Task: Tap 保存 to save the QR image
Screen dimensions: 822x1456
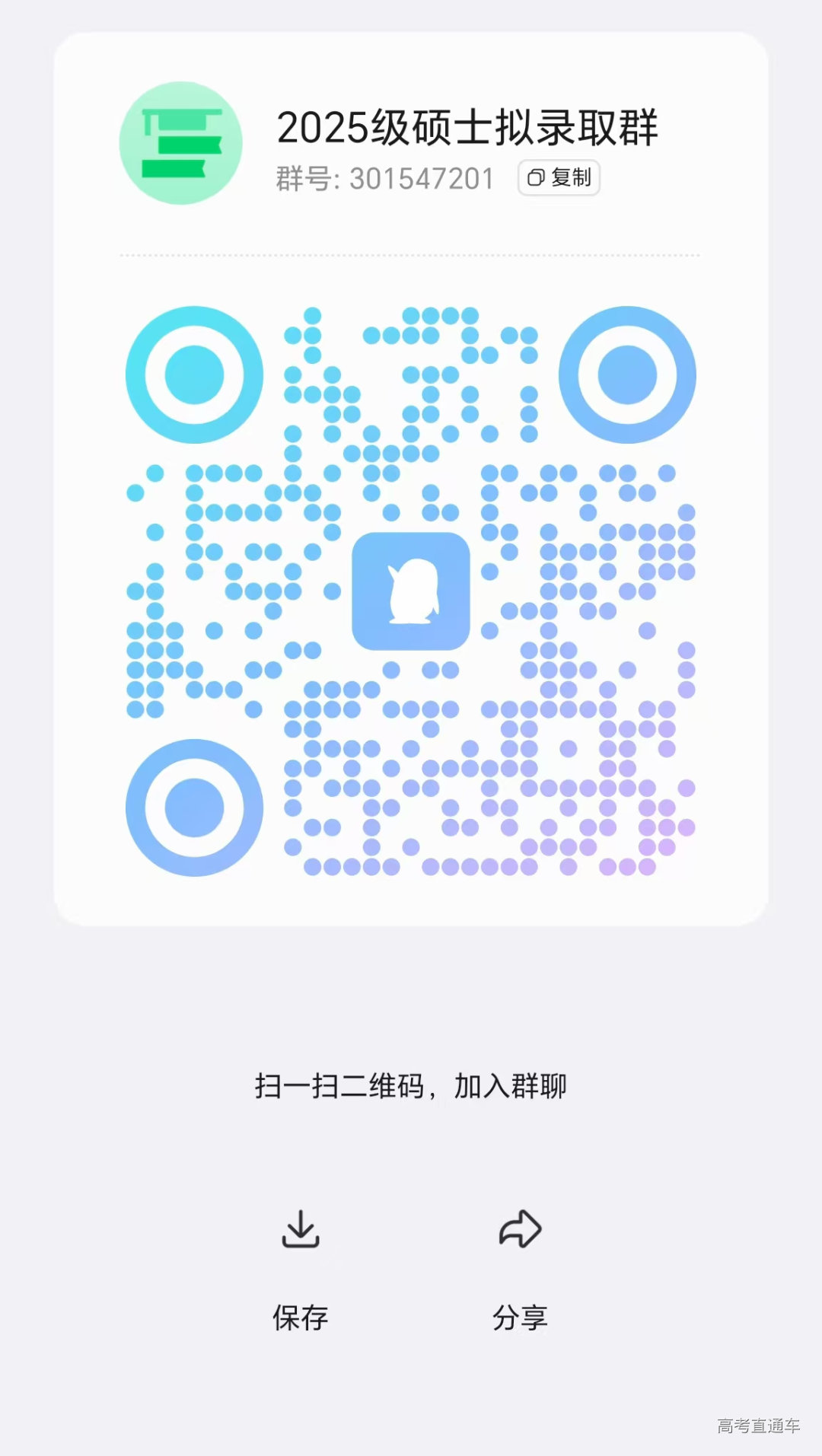Action: [x=301, y=1314]
